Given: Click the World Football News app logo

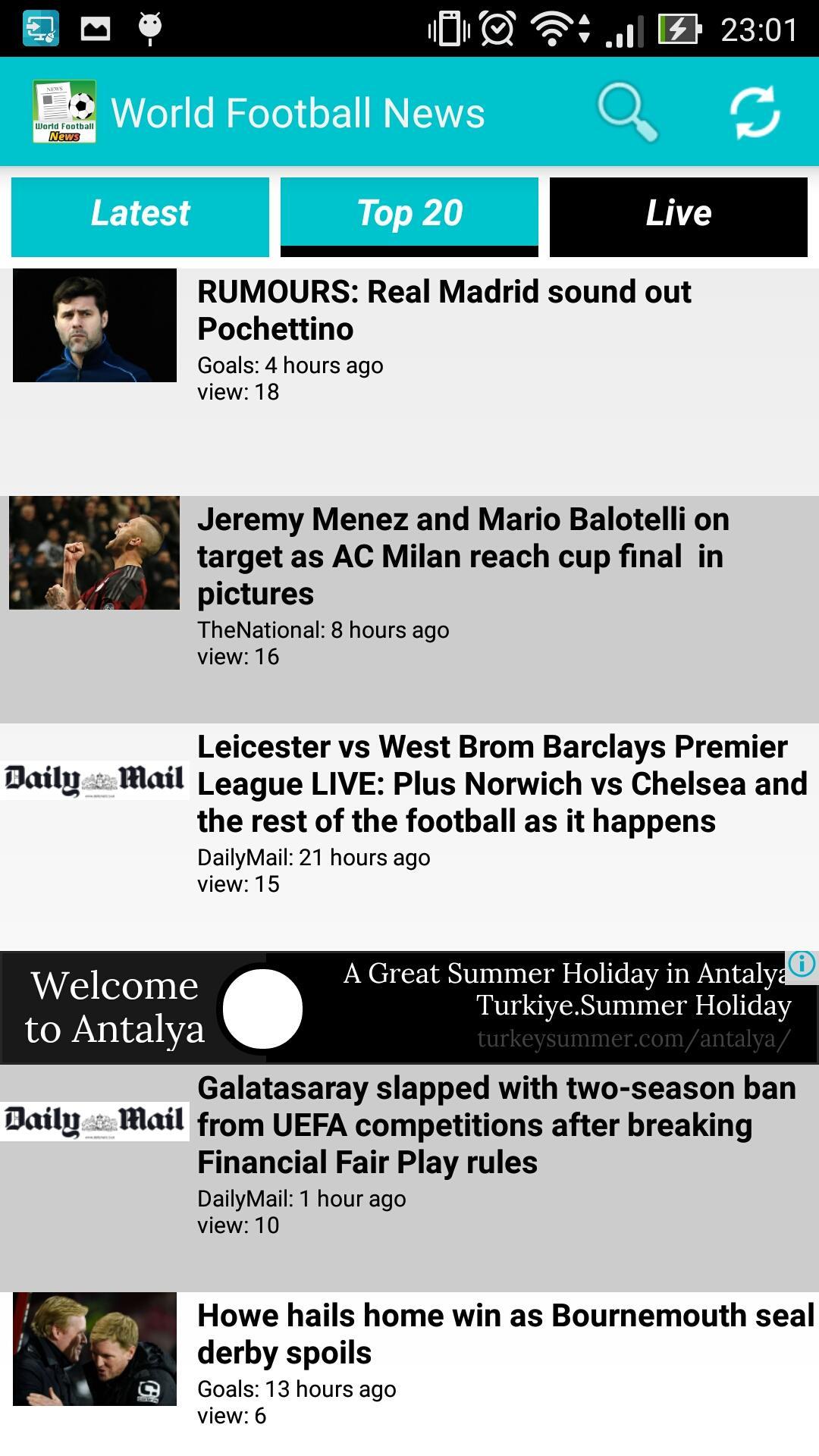Looking at the screenshot, I should pyautogui.click(x=64, y=112).
